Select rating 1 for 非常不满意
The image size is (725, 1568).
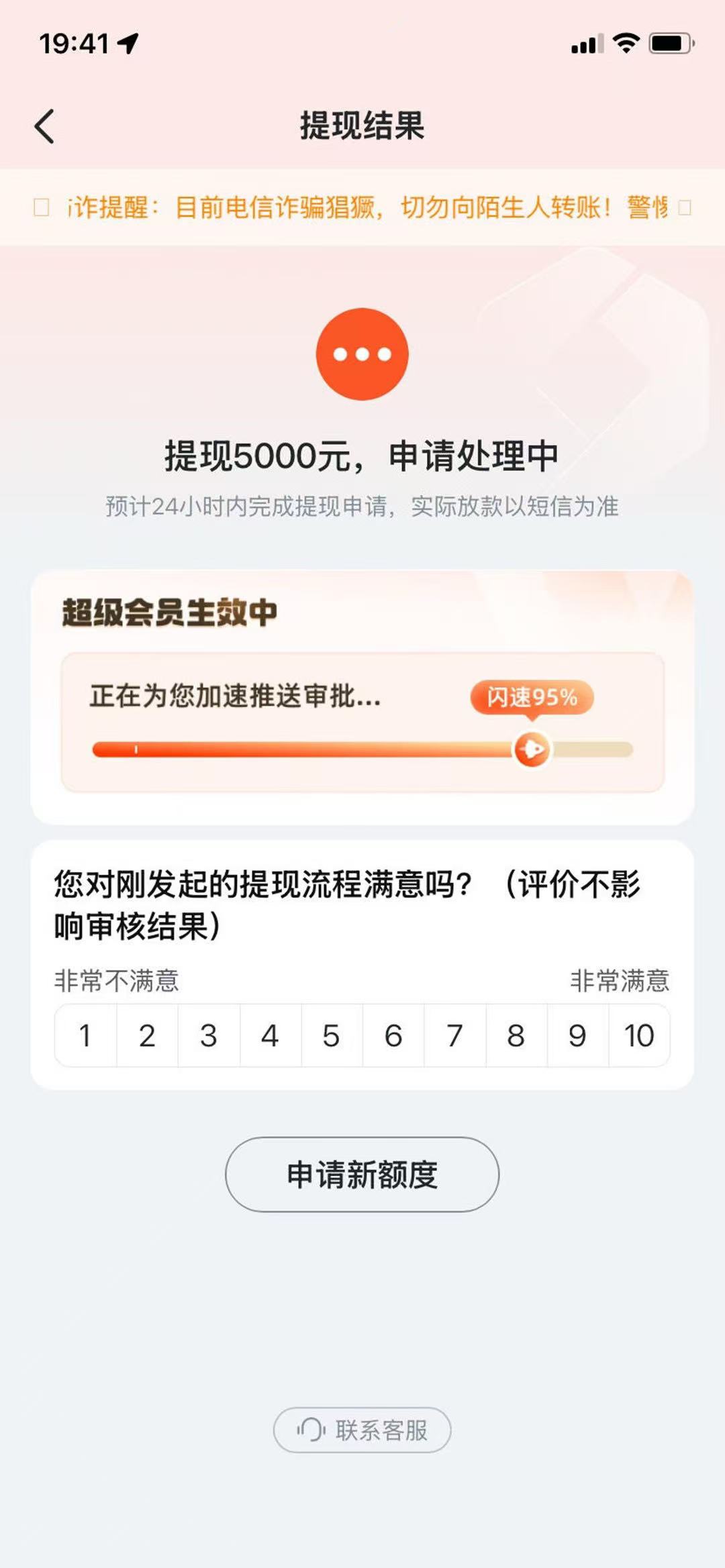[x=85, y=1035]
